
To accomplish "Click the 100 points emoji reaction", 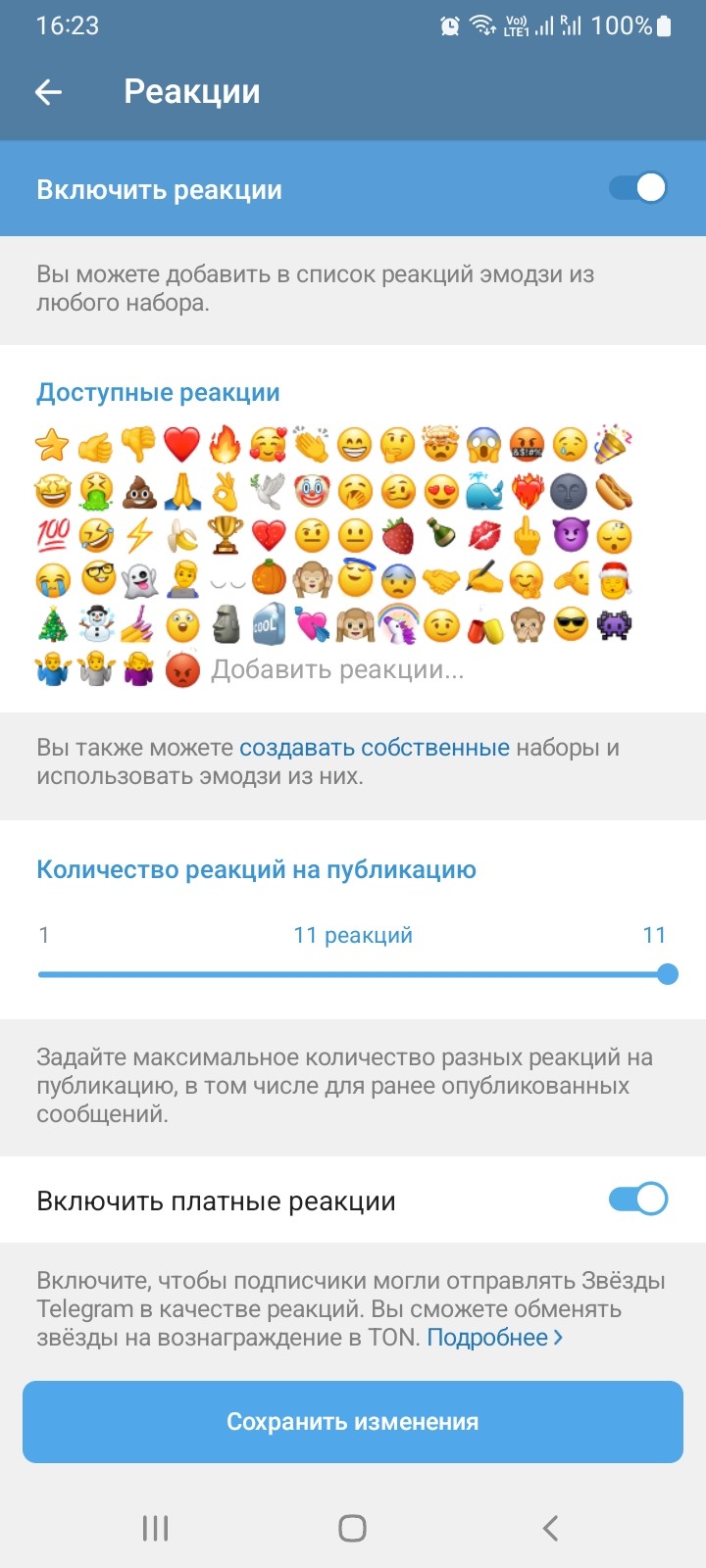I will [54, 536].
